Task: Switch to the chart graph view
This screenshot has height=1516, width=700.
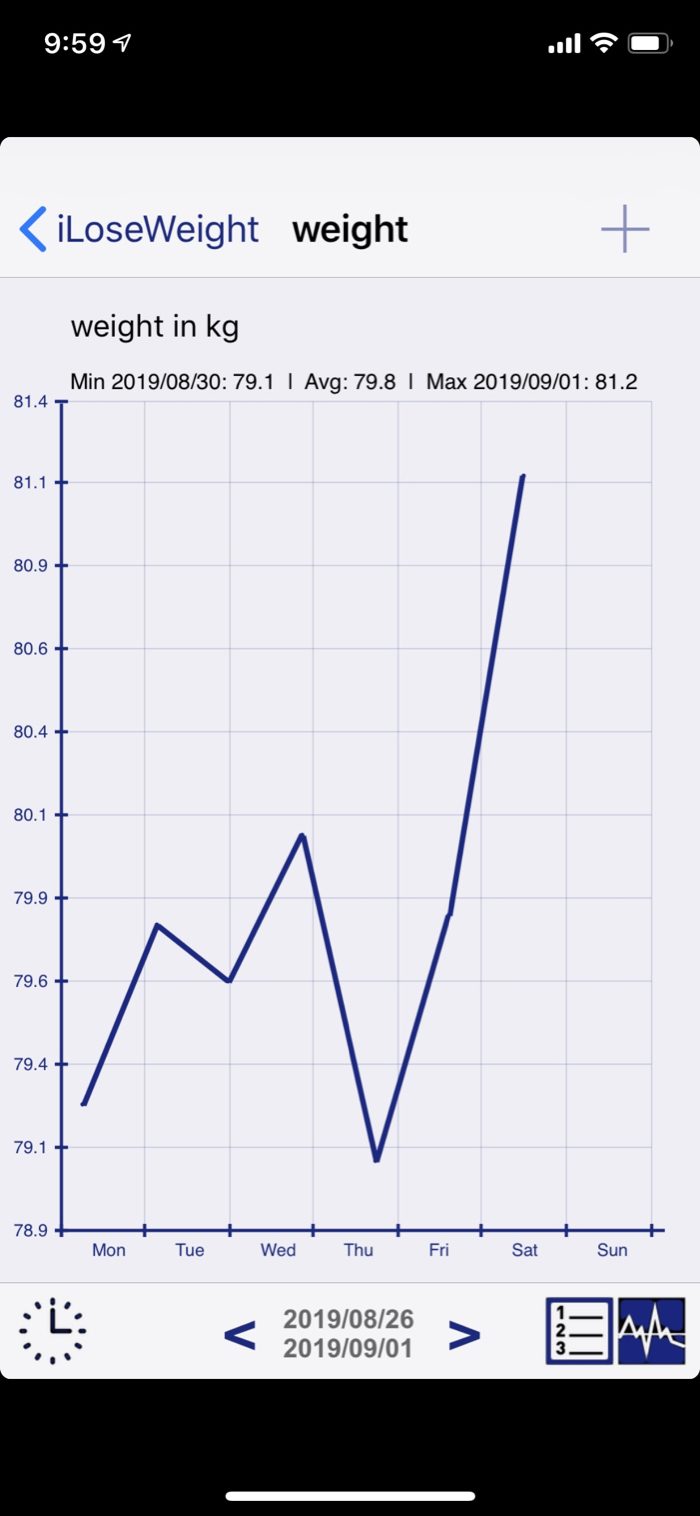Action: pos(652,1331)
